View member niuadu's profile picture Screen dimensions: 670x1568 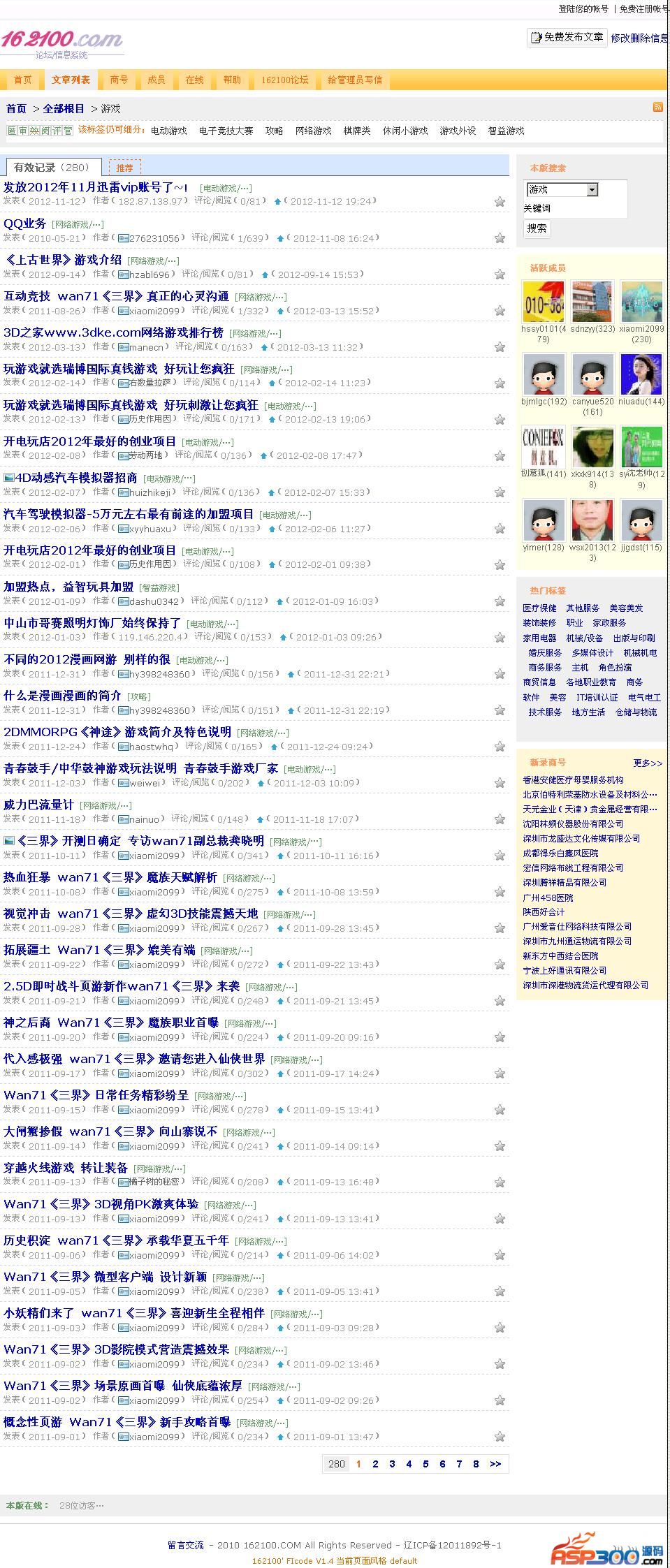click(641, 374)
